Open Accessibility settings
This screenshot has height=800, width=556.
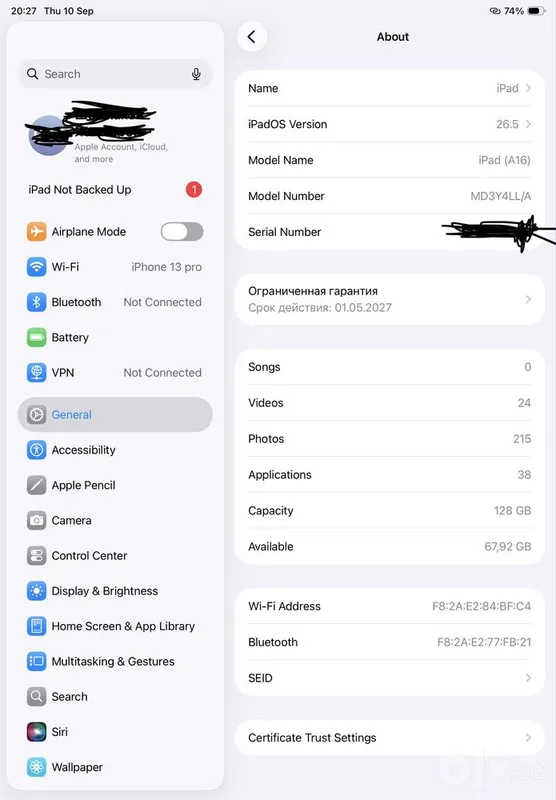115,450
